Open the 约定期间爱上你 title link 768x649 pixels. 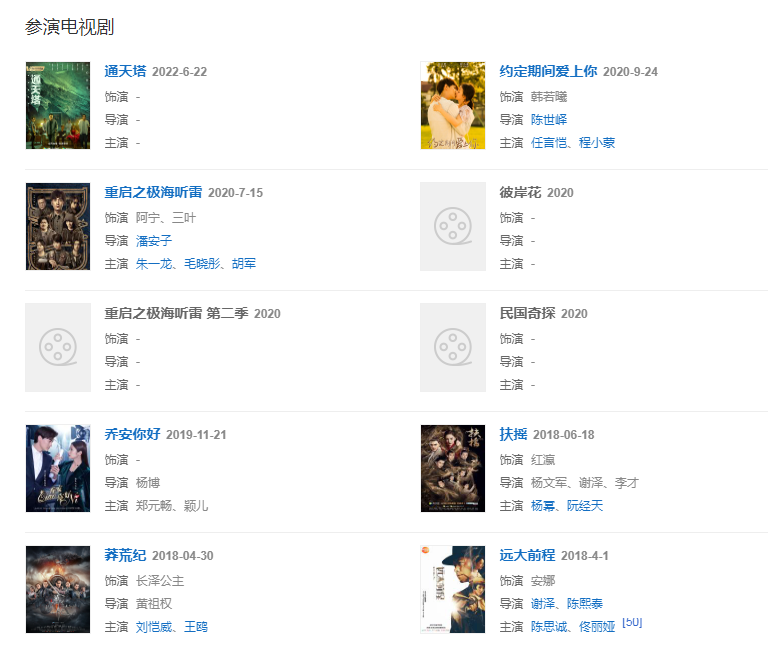[548, 71]
